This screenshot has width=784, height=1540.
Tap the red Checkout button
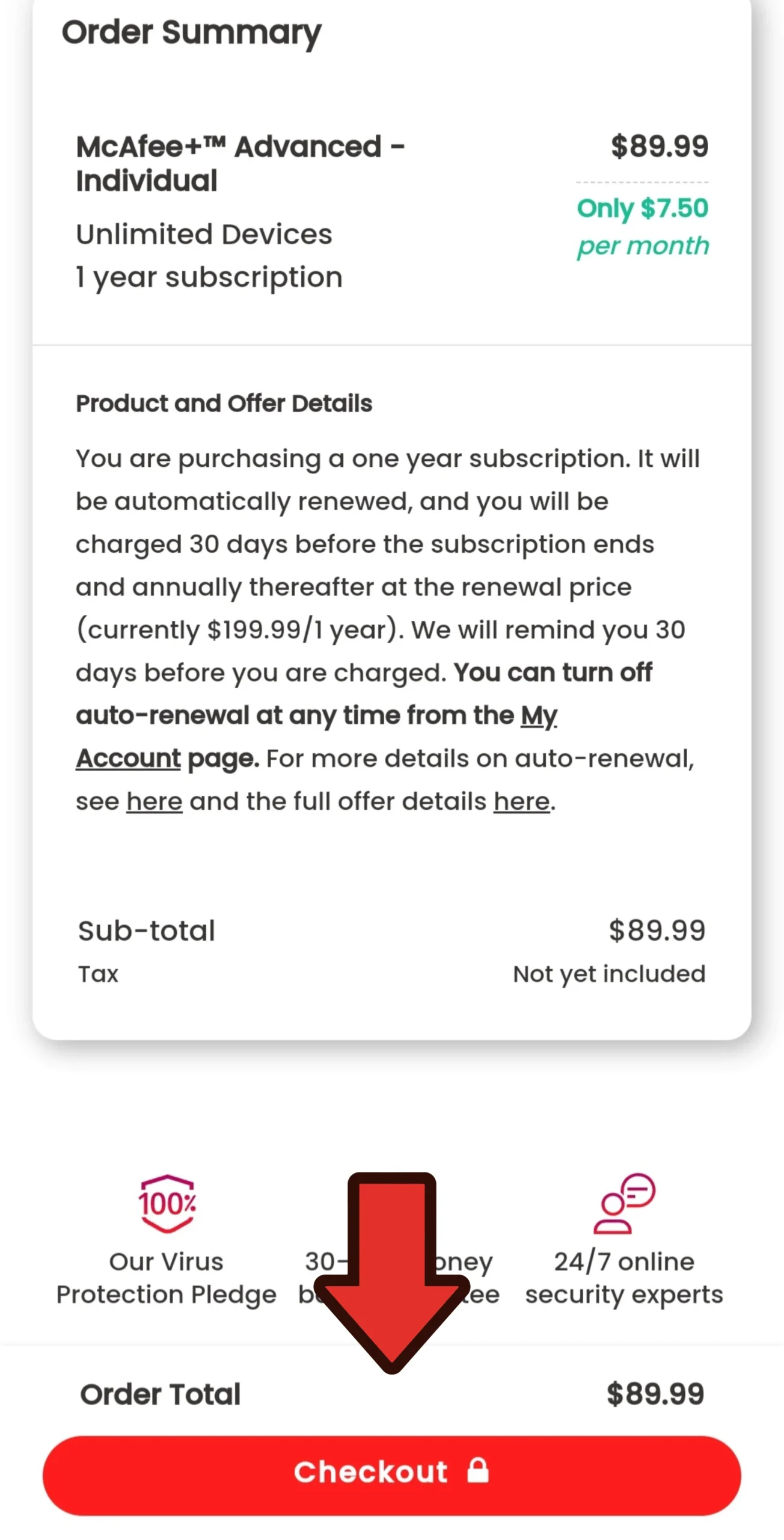click(x=391, y=1474)
